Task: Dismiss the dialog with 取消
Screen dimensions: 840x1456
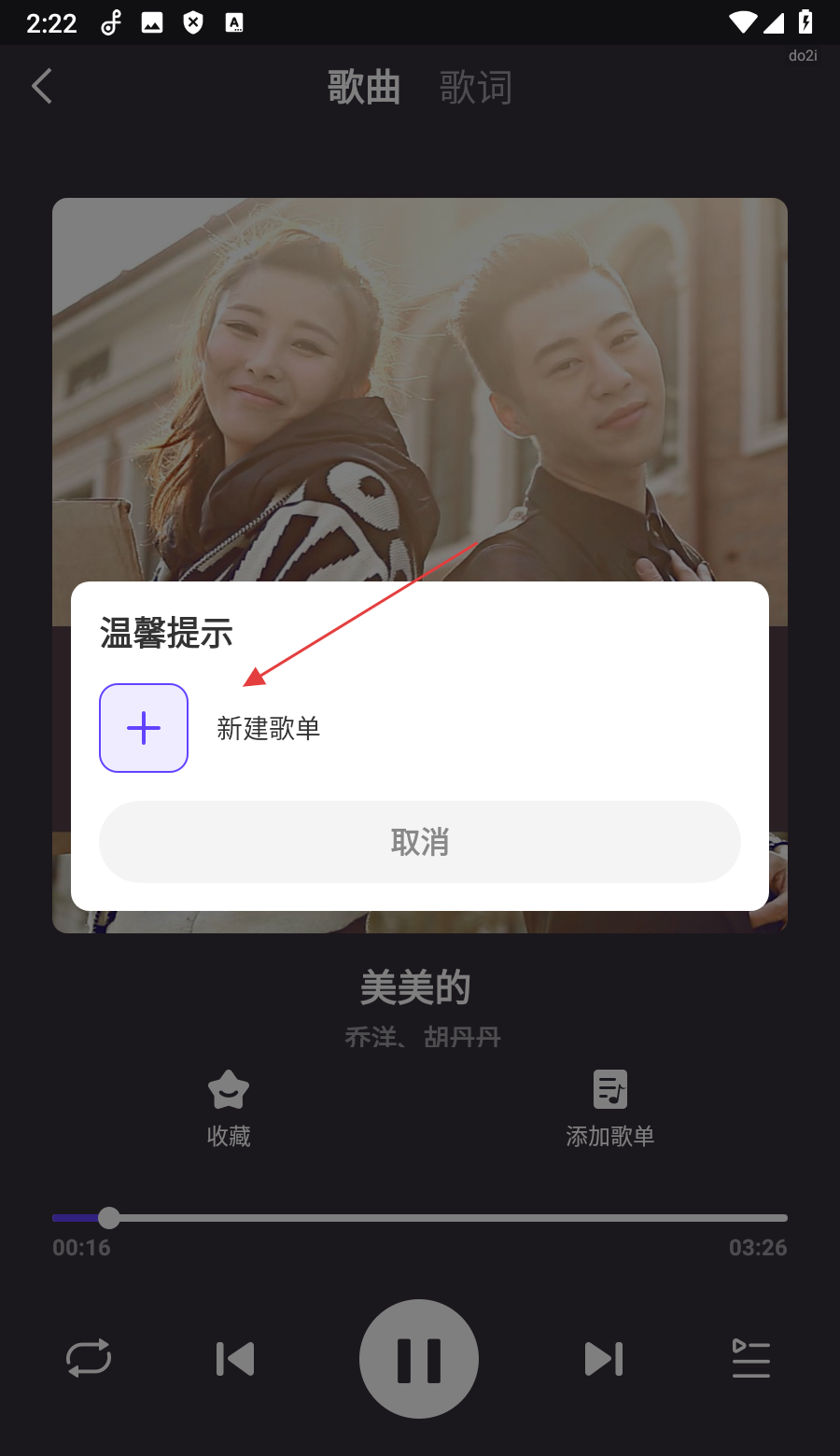Action: click(420, 842)
